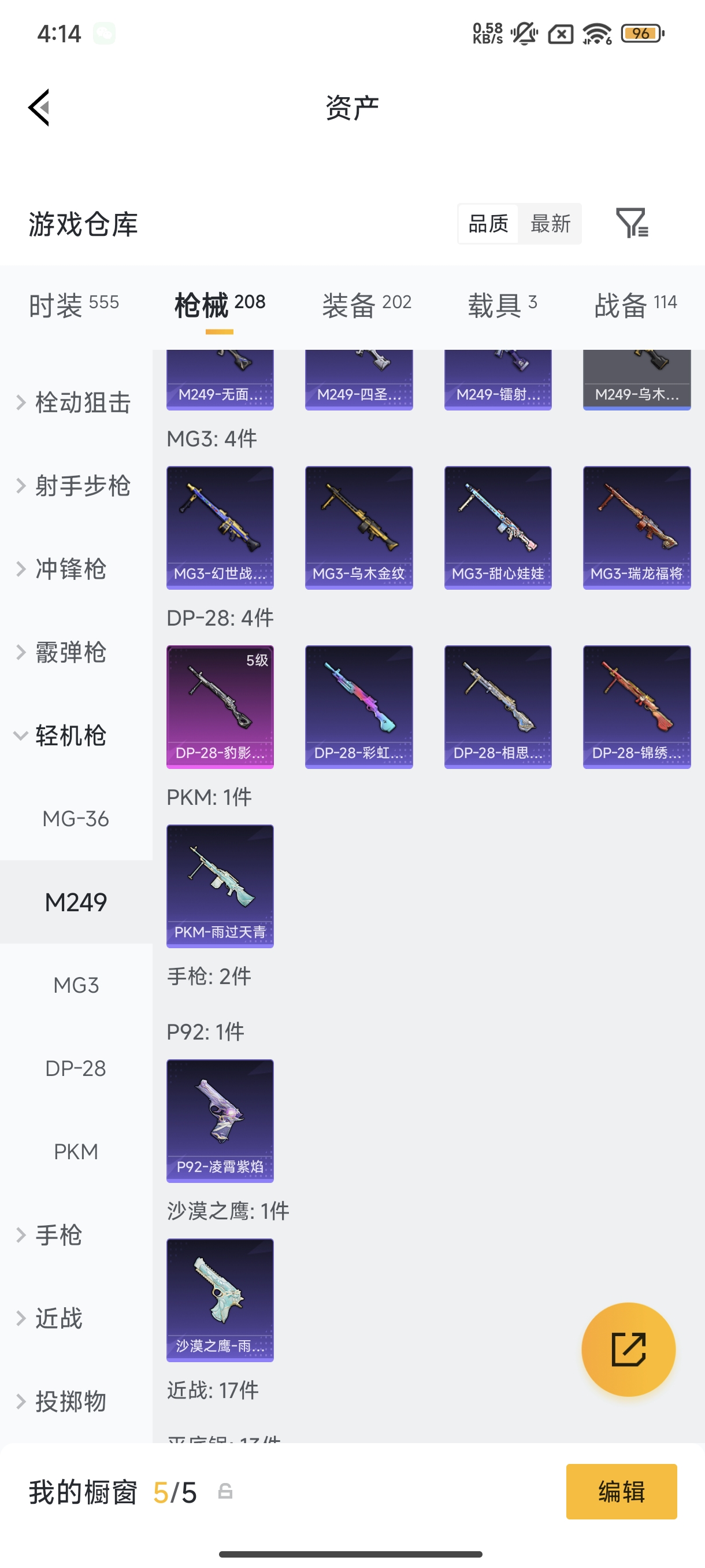Select the DP-28-豹影 5级 skin
The height and width of the screenshot is (1568, 705).
pos(220,706)
